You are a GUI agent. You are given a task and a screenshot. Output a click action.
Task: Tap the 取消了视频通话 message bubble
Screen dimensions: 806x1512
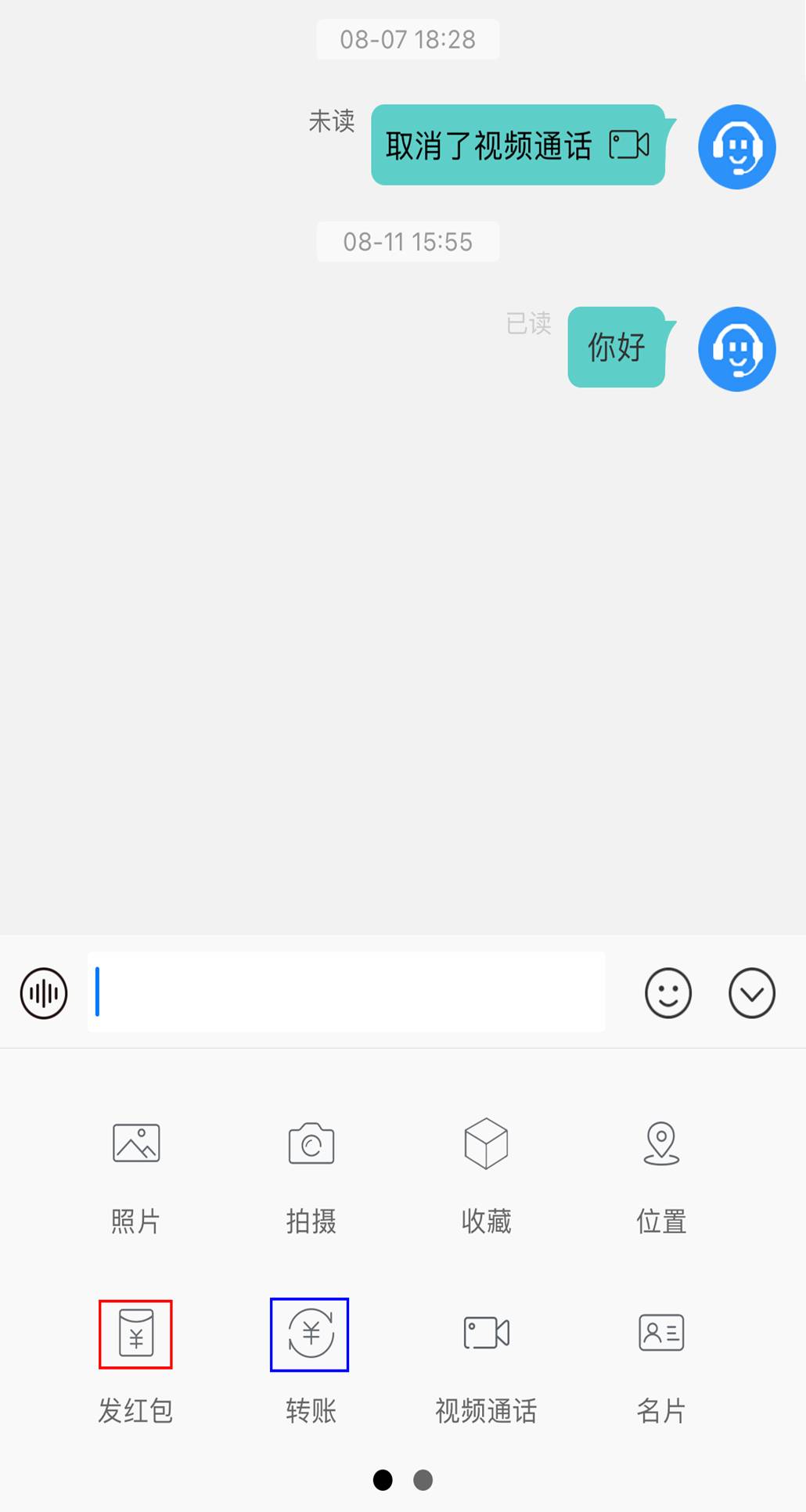click(517, 146)
